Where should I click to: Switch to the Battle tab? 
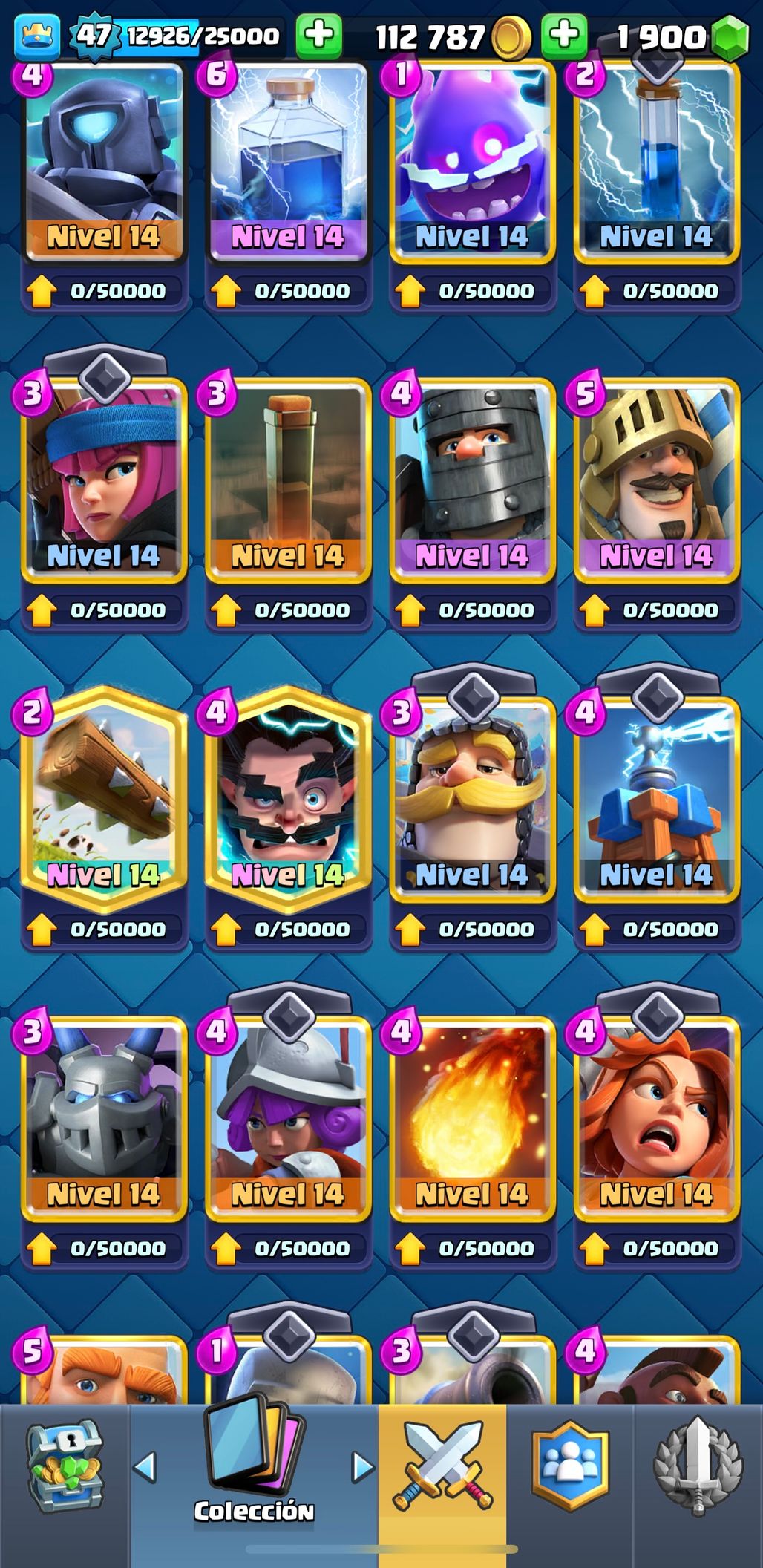[442, 1466]
